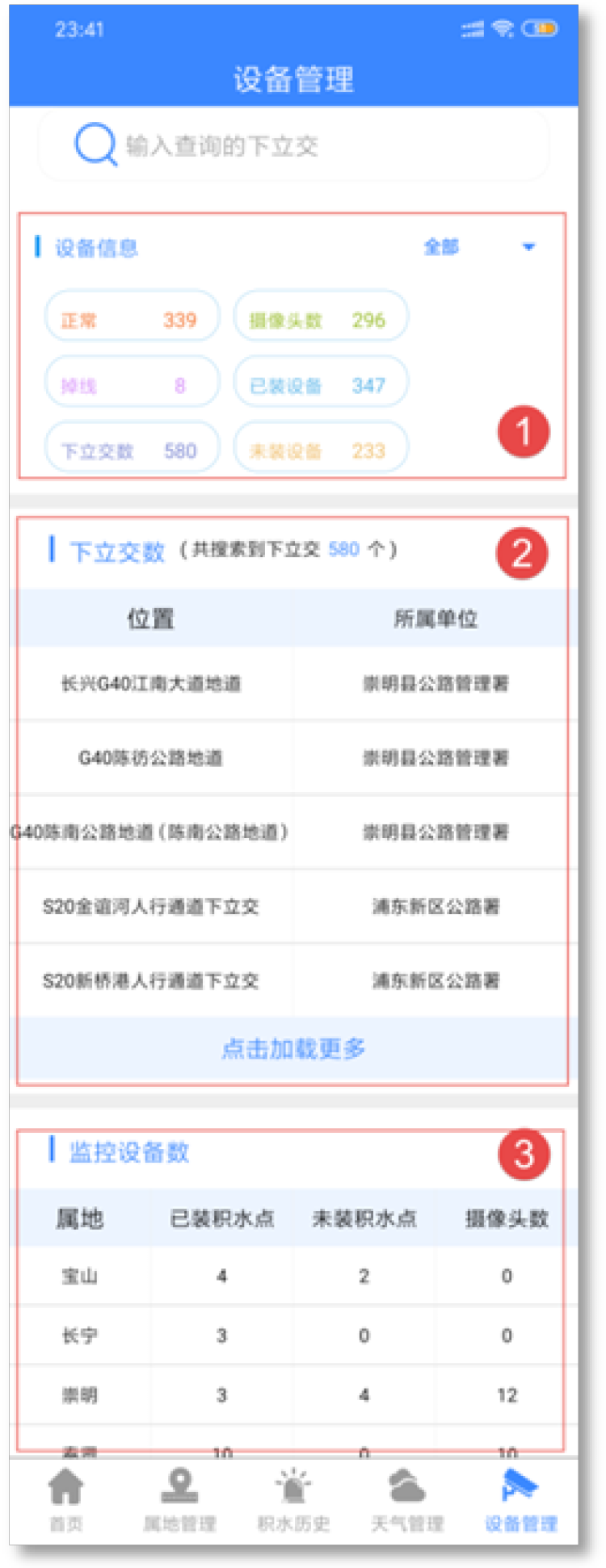This screenshot has width=606, height=1568.
Task: Select the 已装设备 347 chip
Action: point(320,385)
